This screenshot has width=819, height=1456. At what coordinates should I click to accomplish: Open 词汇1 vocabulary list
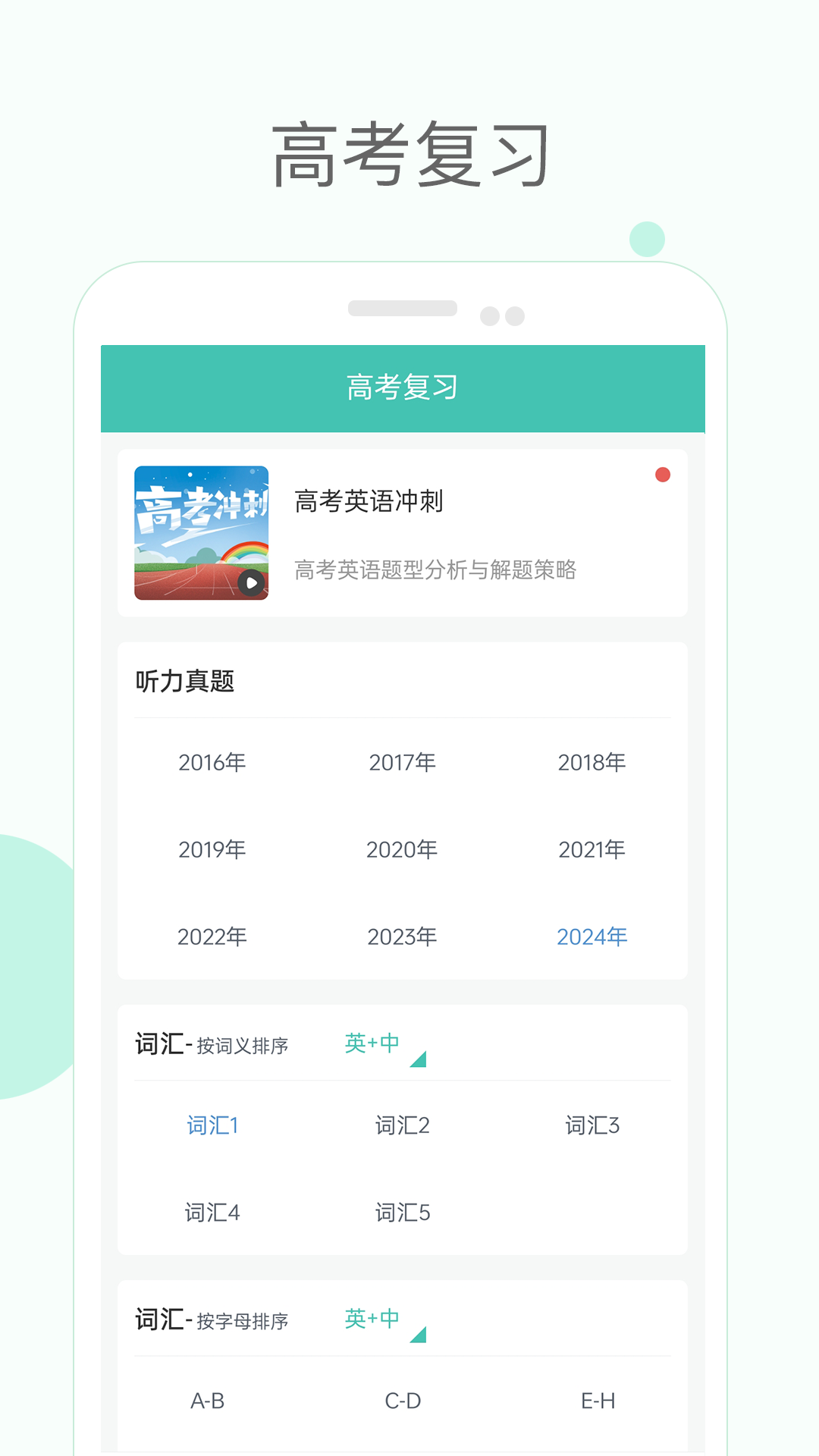[x=213, y=1126]
